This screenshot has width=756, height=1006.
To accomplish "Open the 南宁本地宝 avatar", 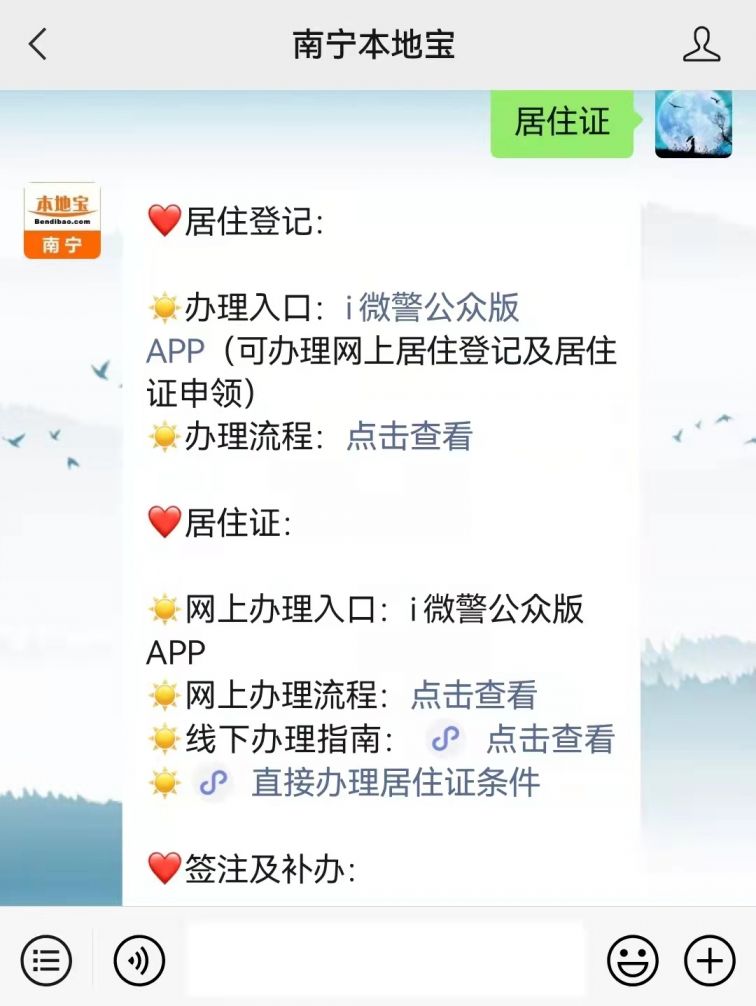I will (x=62, y=220).
